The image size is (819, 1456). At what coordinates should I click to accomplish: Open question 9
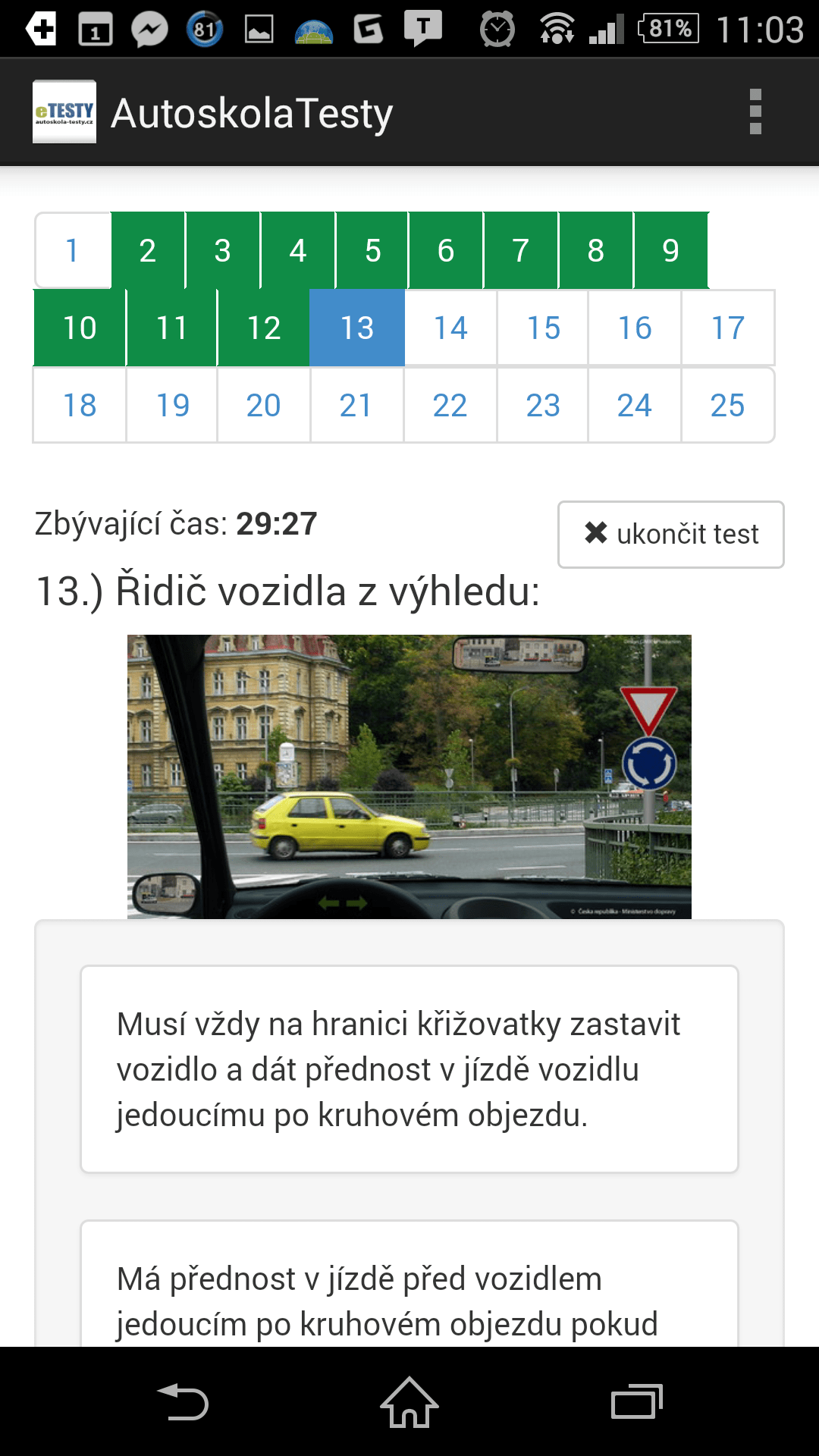(670, 250)
